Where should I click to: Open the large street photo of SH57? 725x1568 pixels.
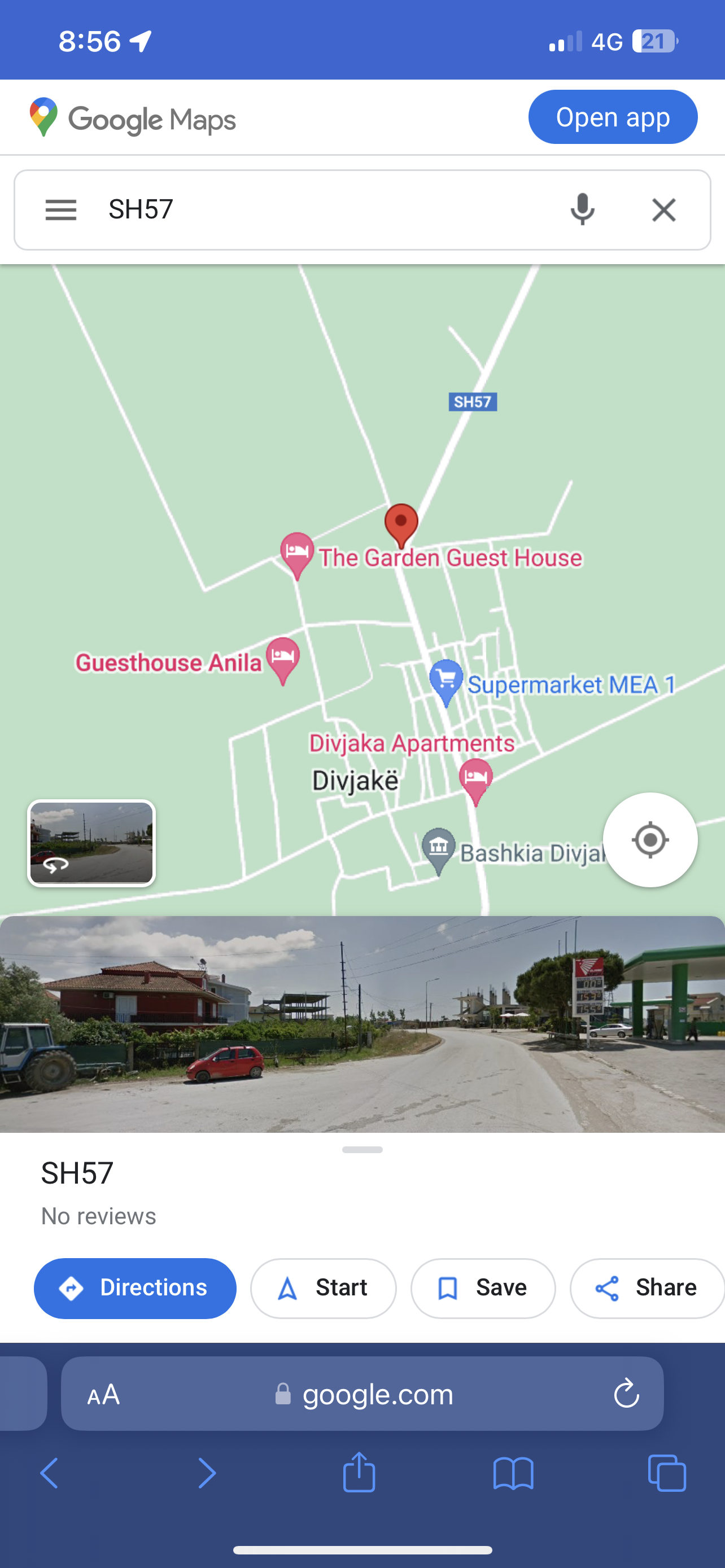coord(362,1024)
